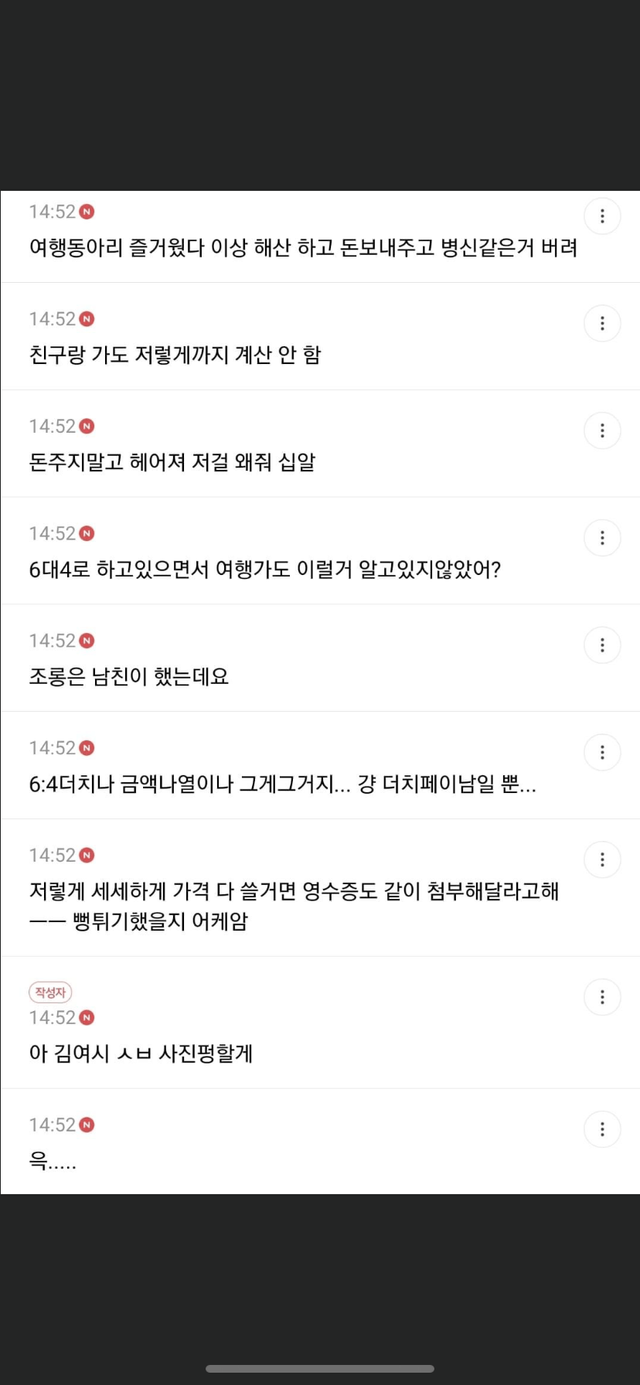Tap the more options icon beside 돈주지말고 헤어져
The height and width of the screenshot is (1385, 640).
click(602, 430)
